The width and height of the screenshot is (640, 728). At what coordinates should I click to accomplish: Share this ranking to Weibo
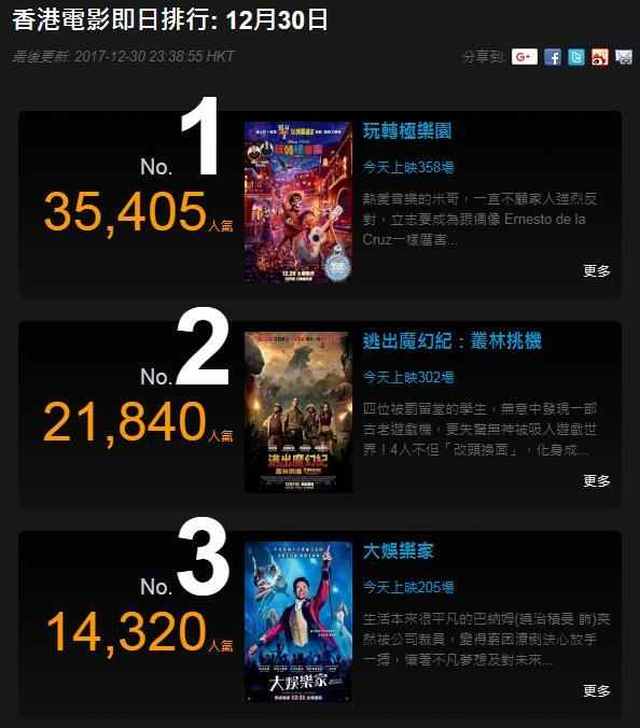[599, 57]
